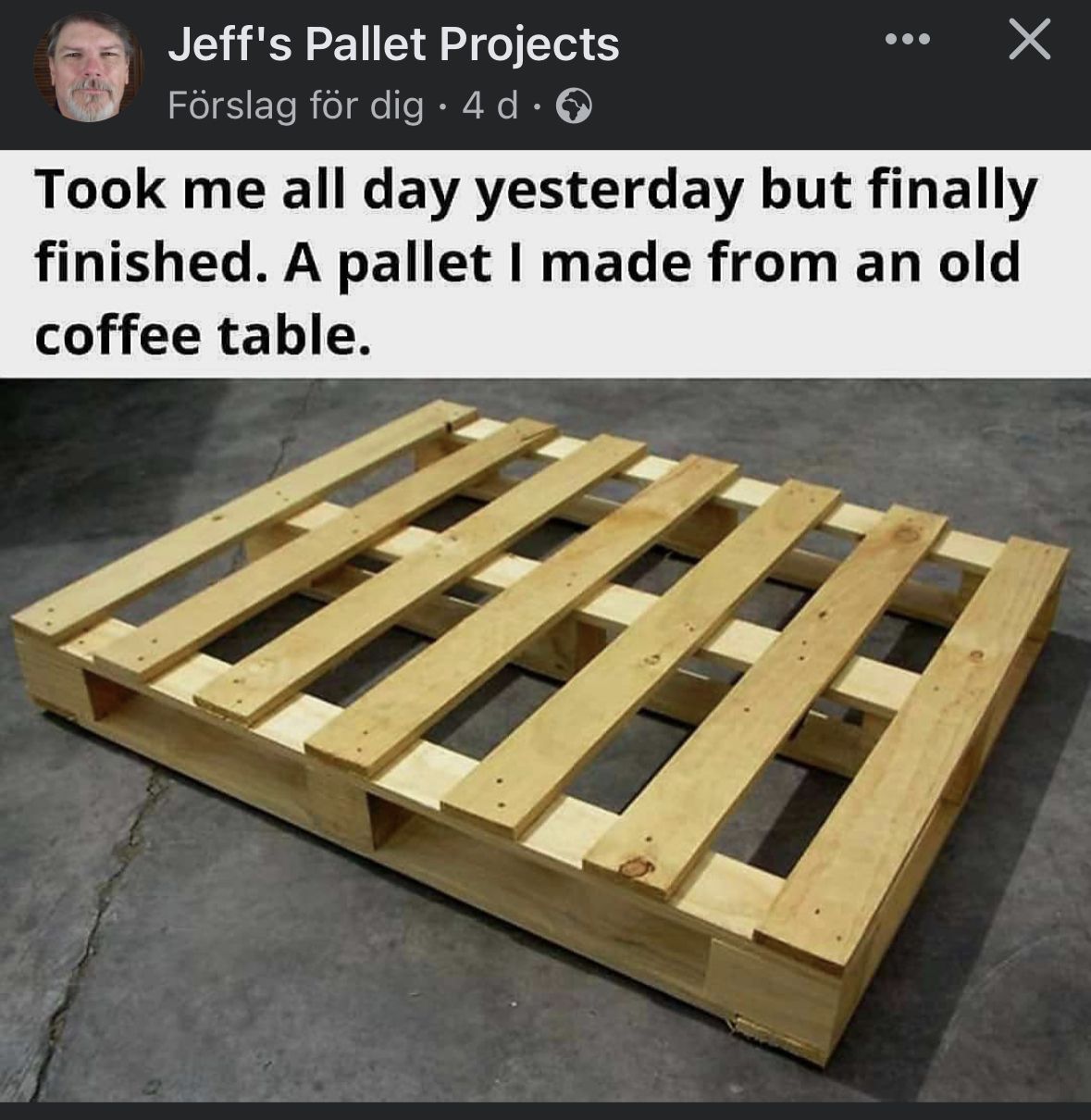Open the pallet photo in full view
Viewport: 1091px width, 1120px height.
[x=545, y=731]
